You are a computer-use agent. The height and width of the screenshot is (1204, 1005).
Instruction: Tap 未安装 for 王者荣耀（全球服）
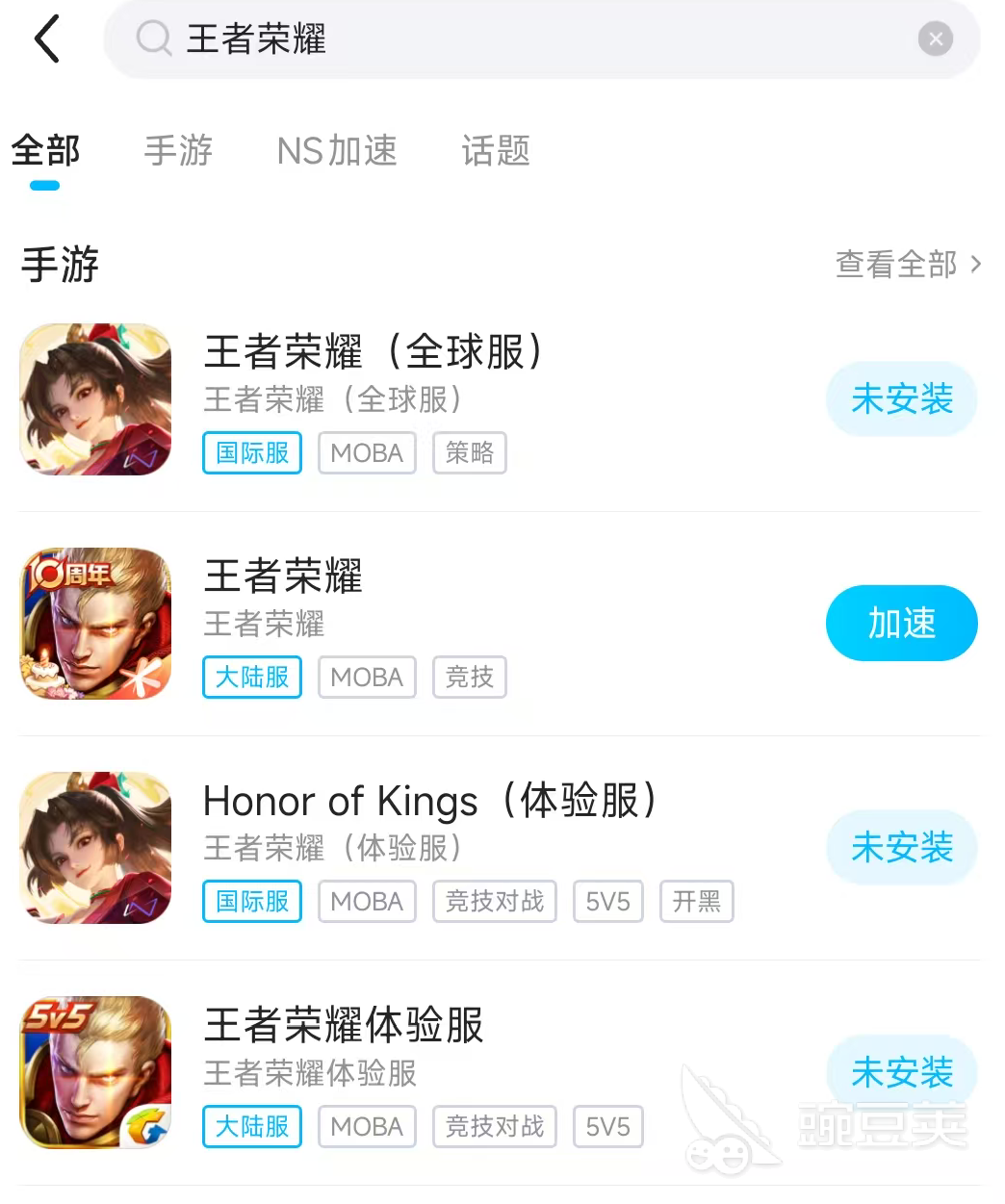coord(902,398)
